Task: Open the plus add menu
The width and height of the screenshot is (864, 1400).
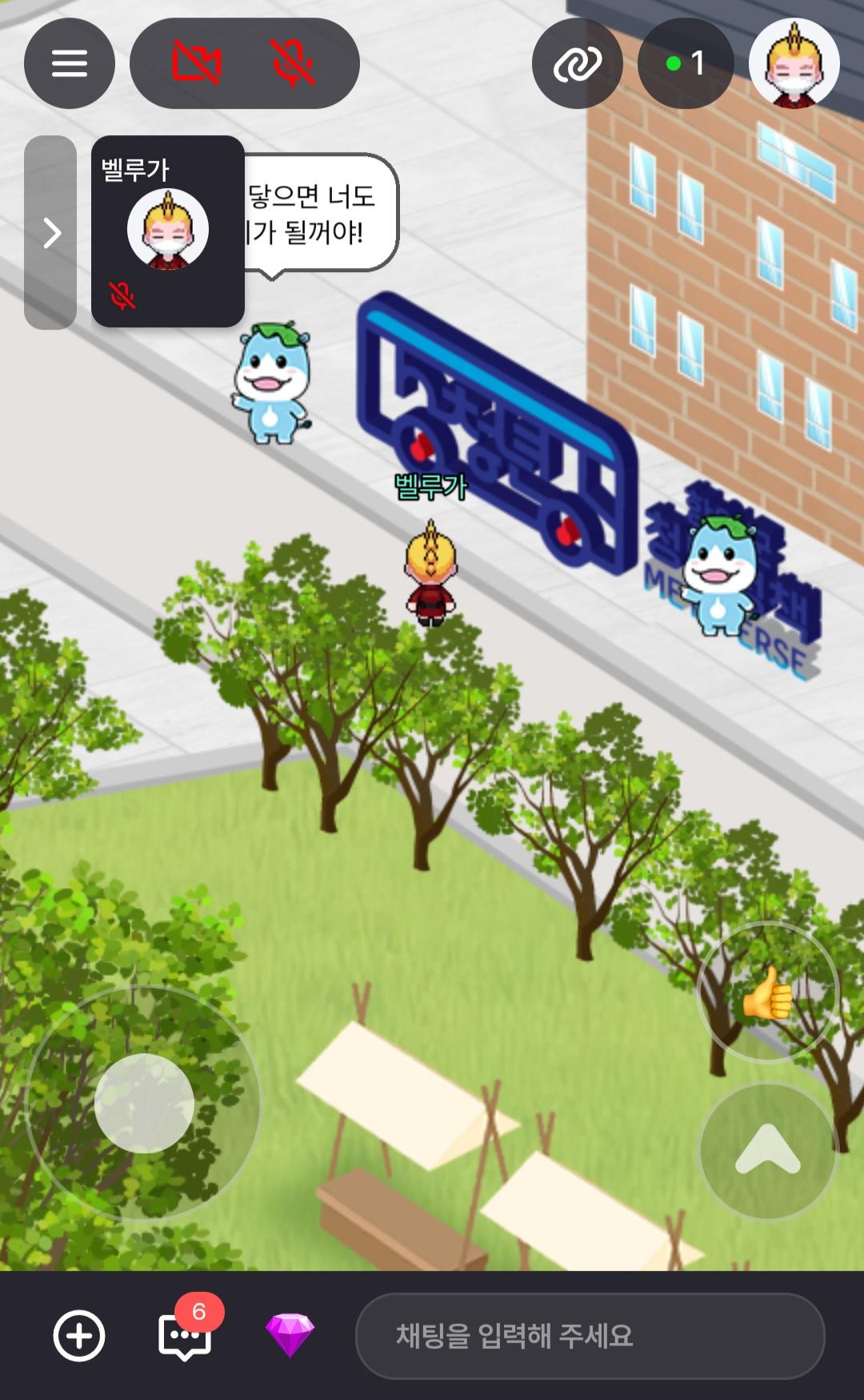Action: pyautogui.click(x=79, y=1335)
